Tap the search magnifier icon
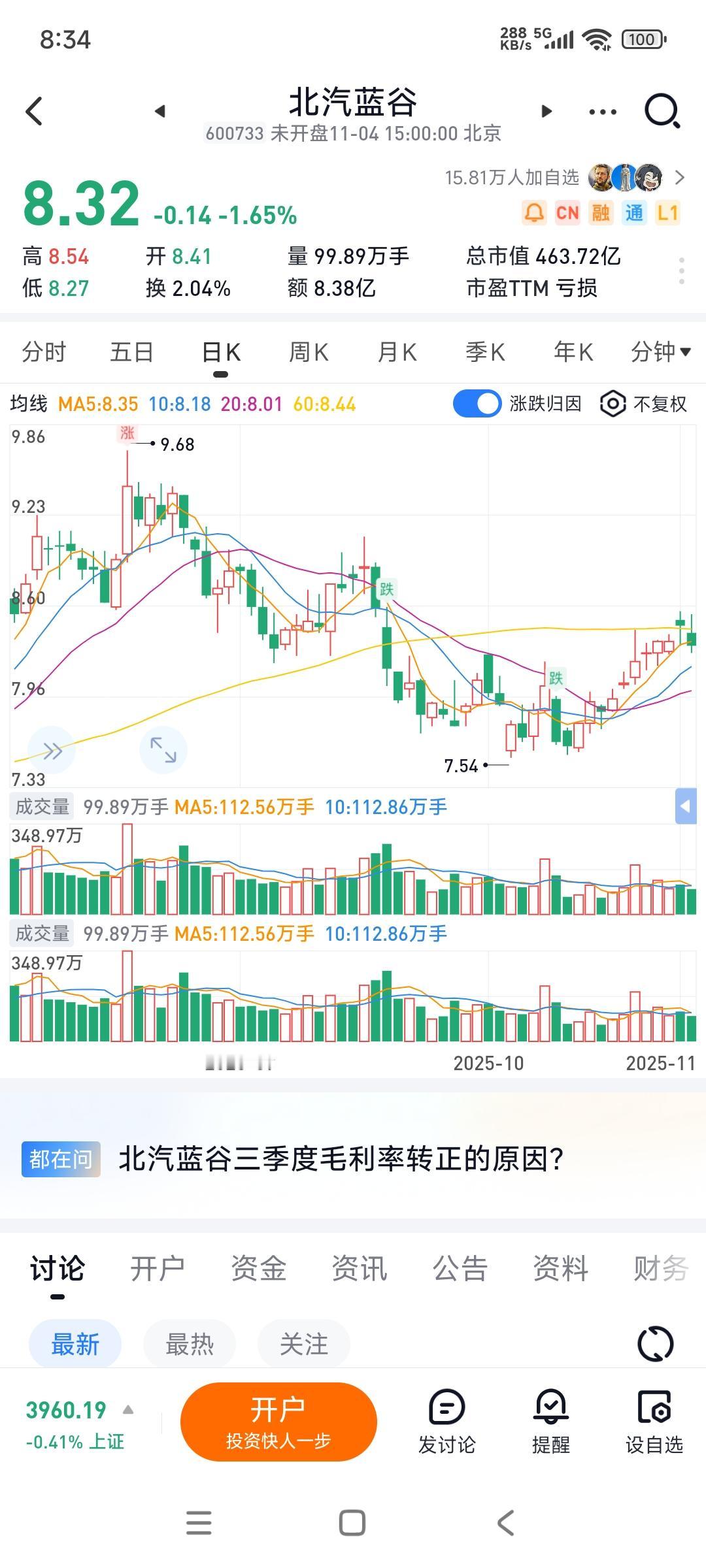706x1568 pixels. pyautogui.click(x=662, y=111)
